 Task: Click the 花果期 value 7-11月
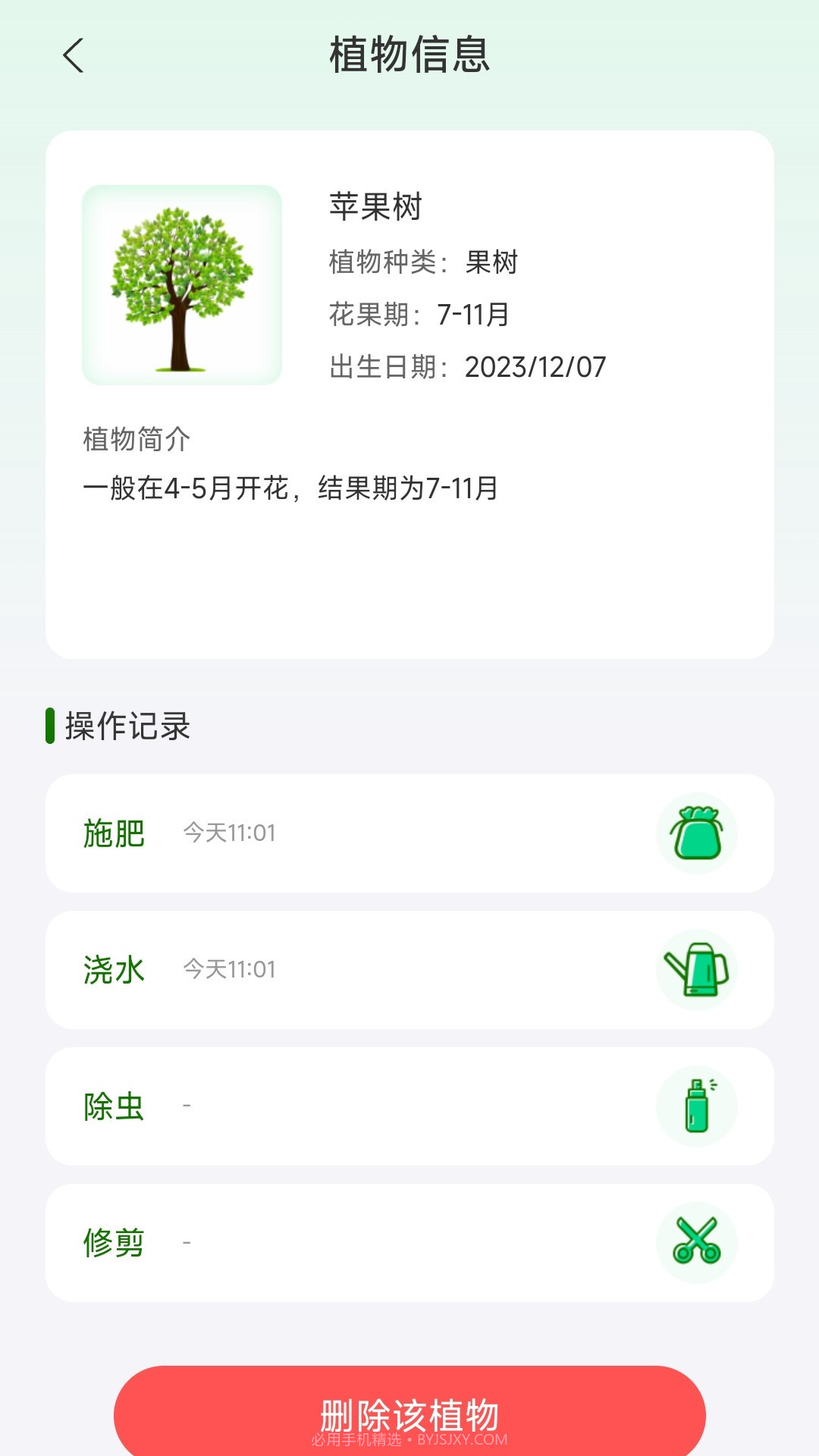419,315
